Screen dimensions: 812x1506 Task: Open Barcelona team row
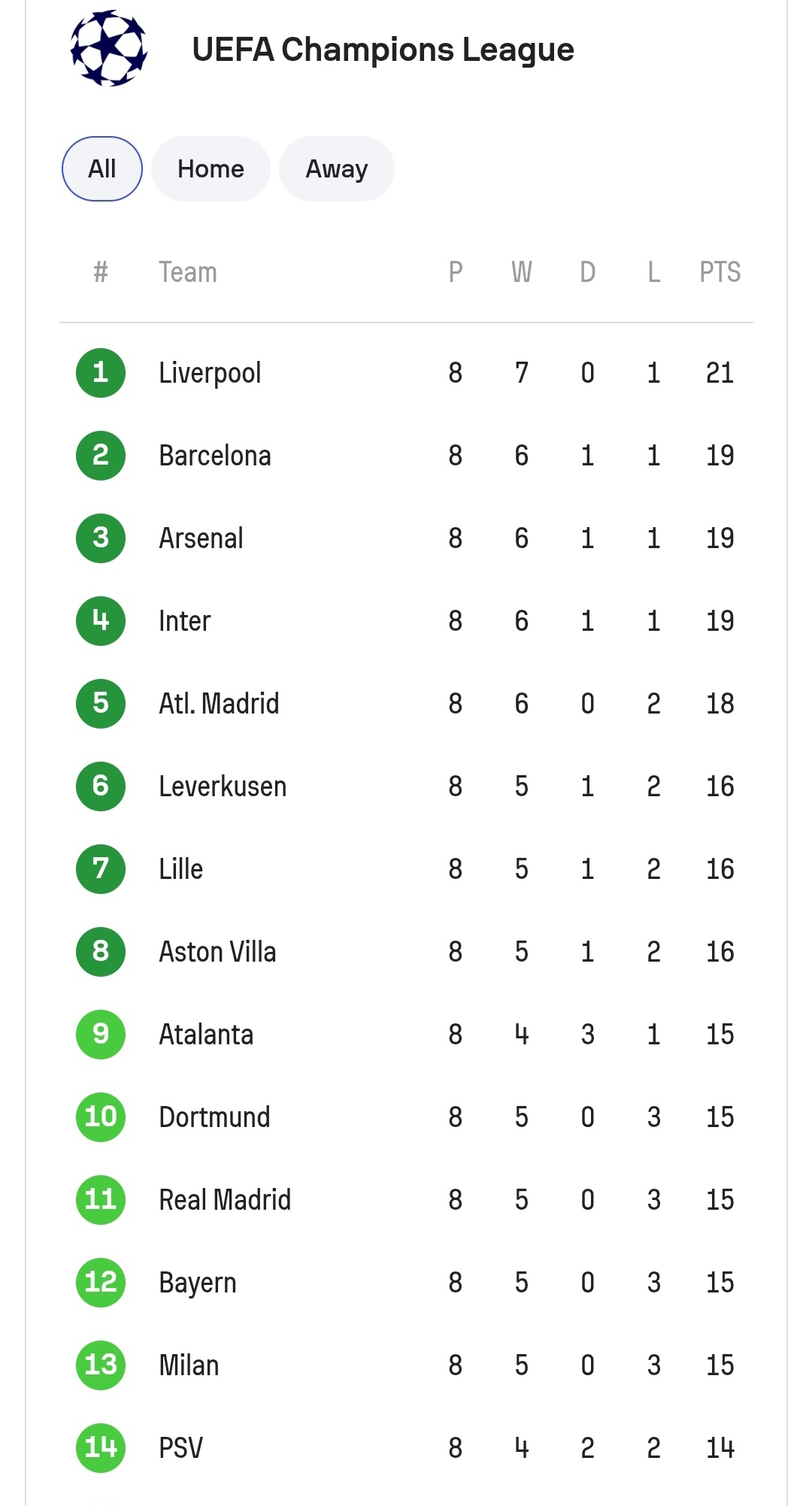[x=406, y=456]
